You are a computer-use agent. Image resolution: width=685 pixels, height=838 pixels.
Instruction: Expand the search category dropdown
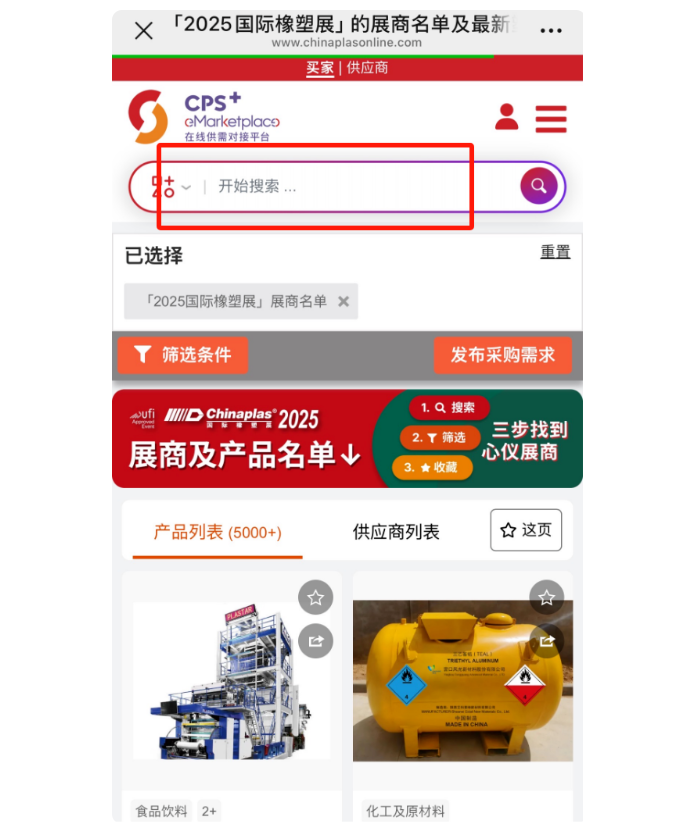pyautogui.click(x=171, y=186)
